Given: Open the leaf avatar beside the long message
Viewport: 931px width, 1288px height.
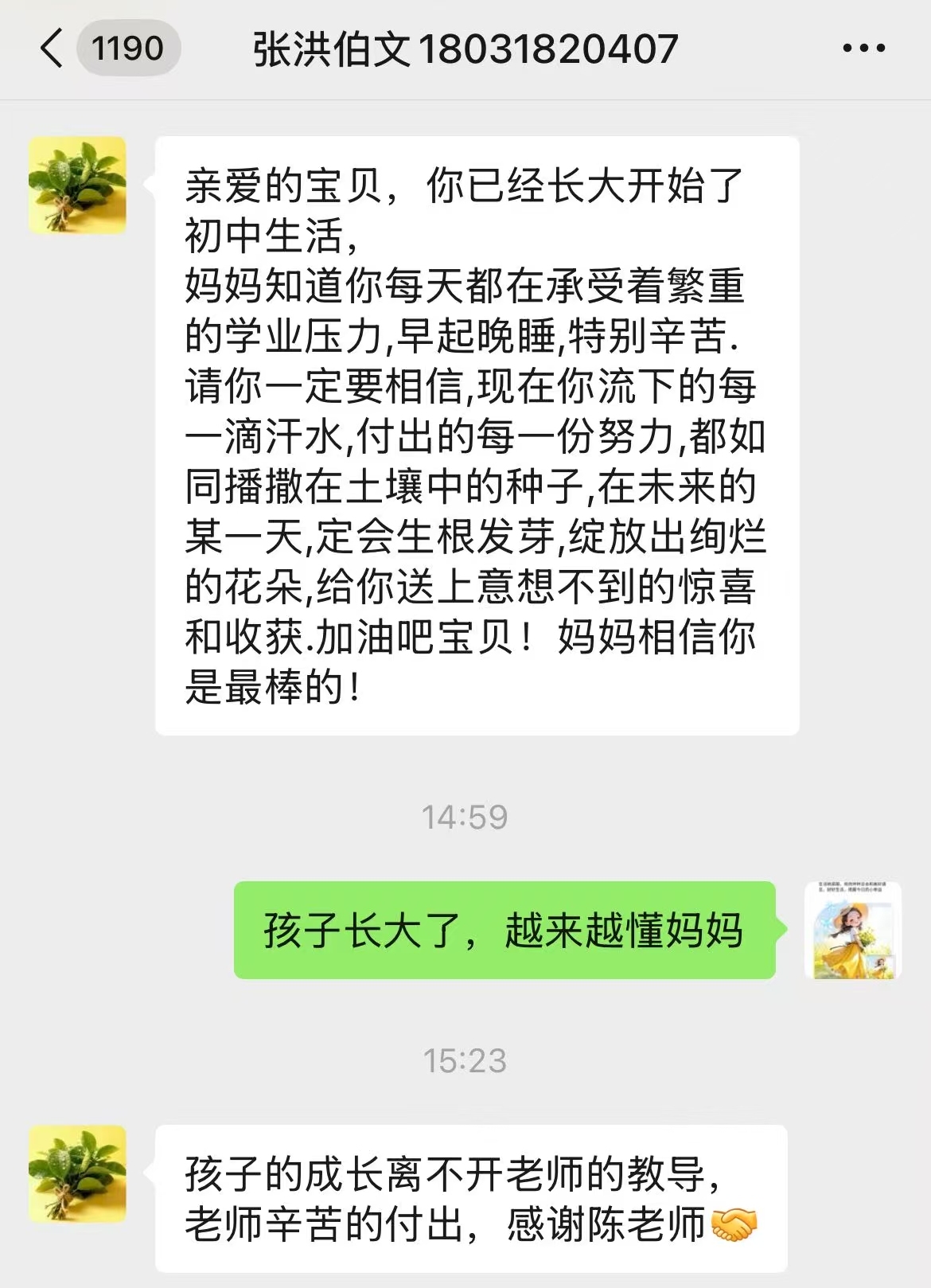Looking at the screenshot, I should [77, 185].
